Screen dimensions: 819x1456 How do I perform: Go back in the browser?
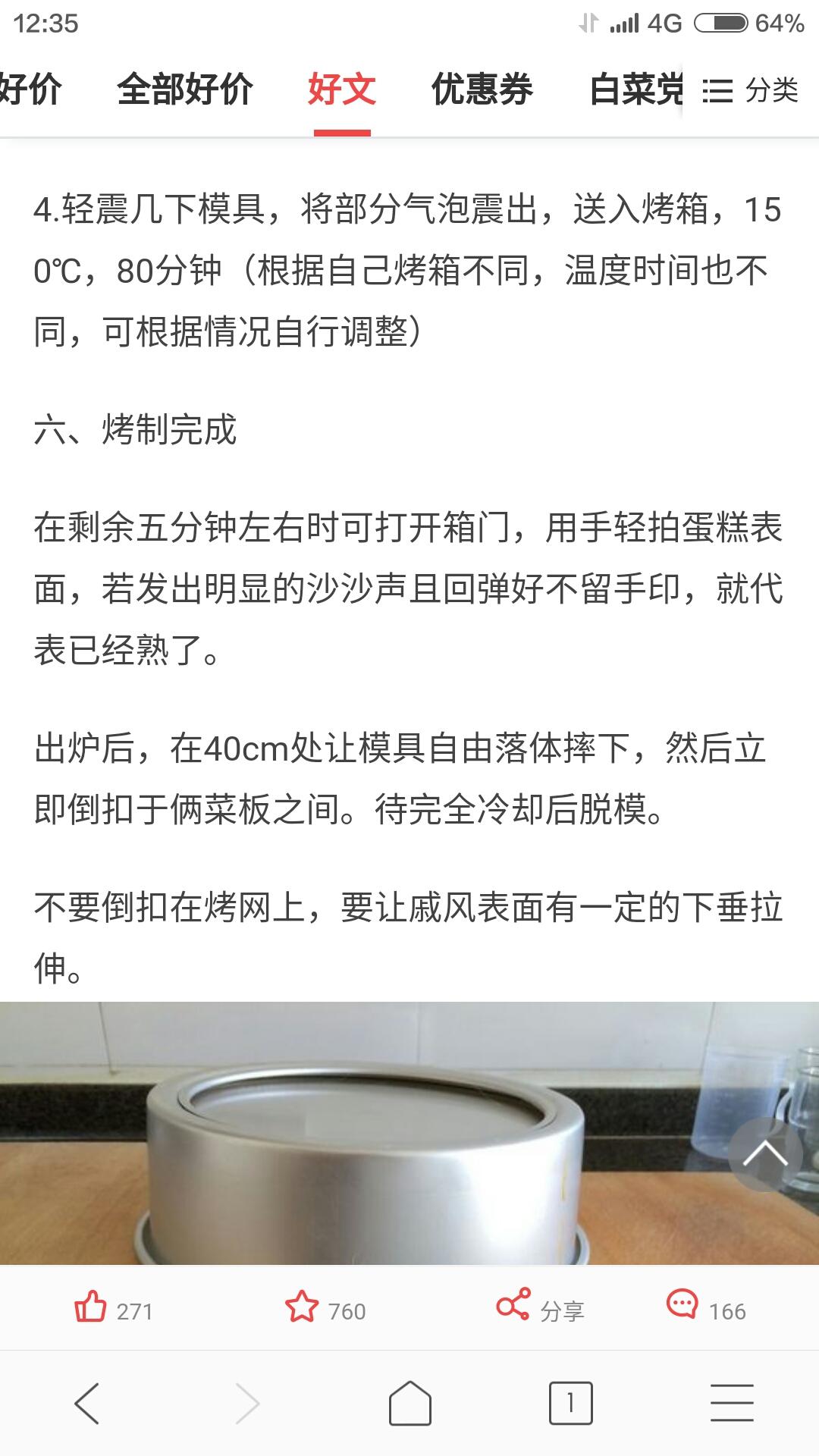tap(87, 1403)
